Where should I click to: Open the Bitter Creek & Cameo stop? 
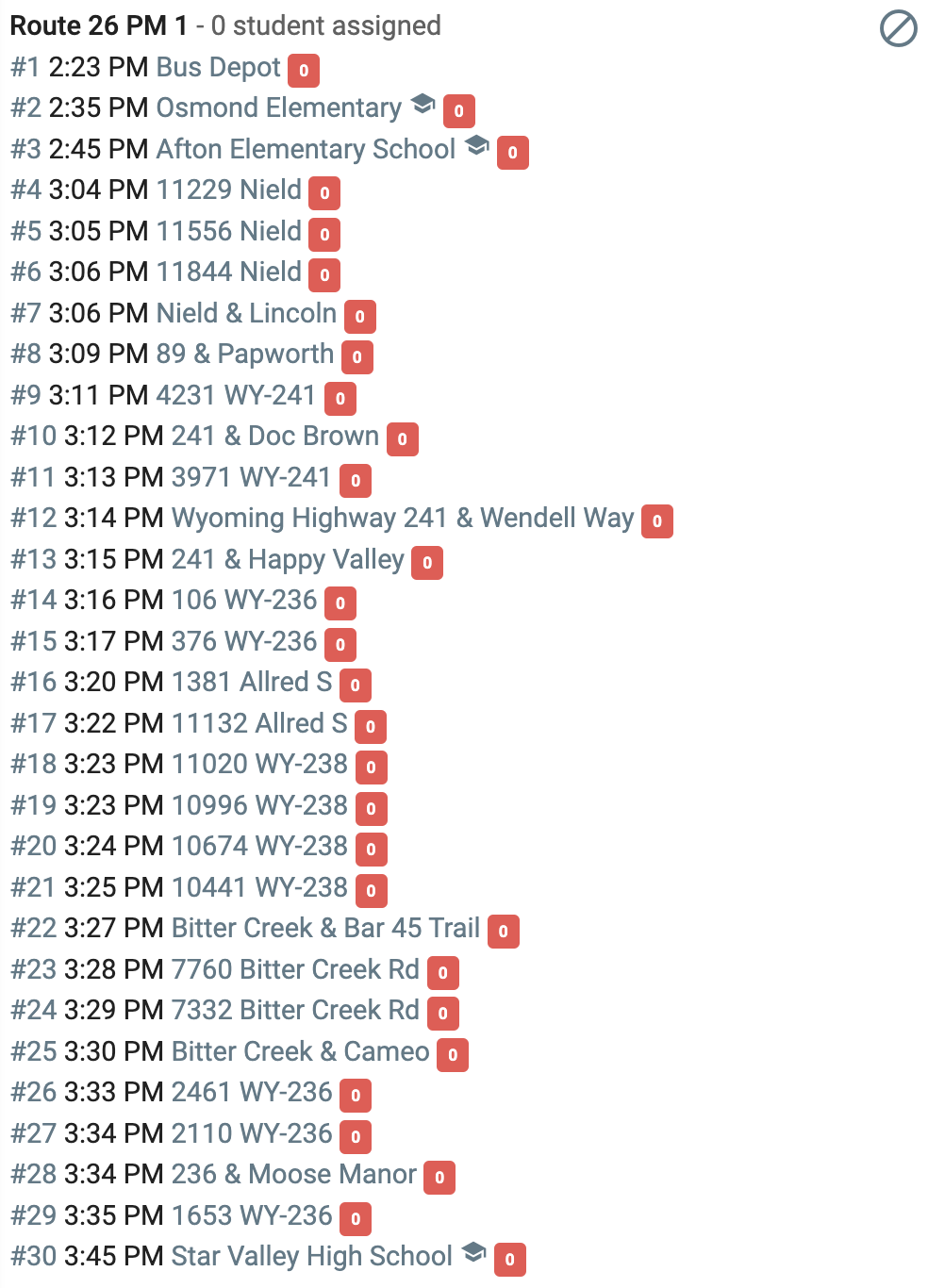tap(300, 1052)
